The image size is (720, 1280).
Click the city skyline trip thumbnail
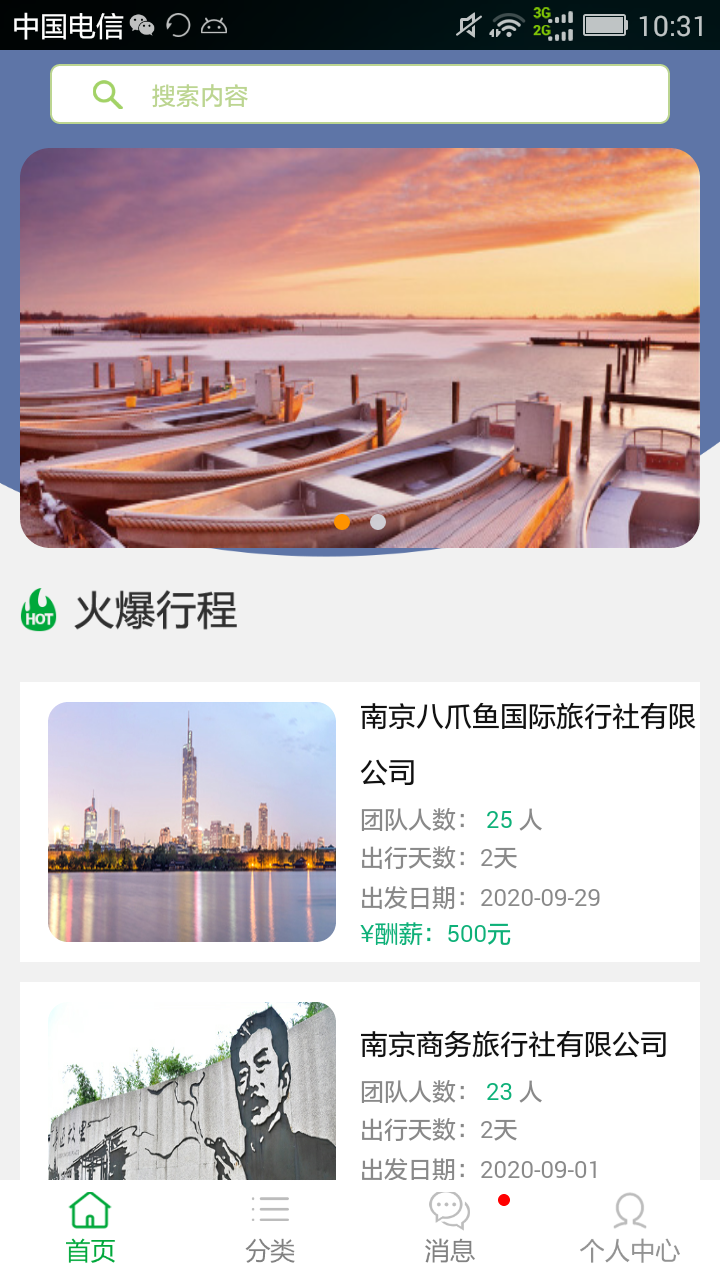click(x=193, y=822)
